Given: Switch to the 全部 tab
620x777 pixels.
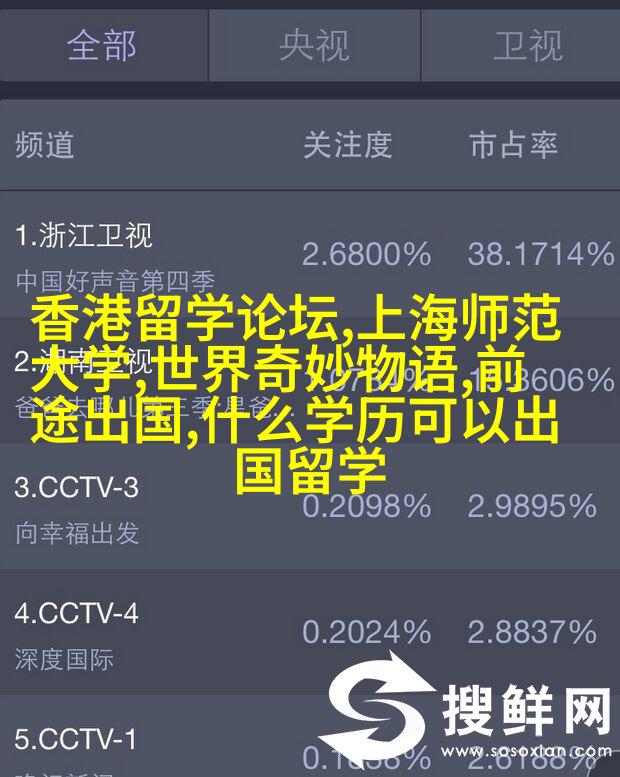Looking at the screenshot, I should click(101, 45).
